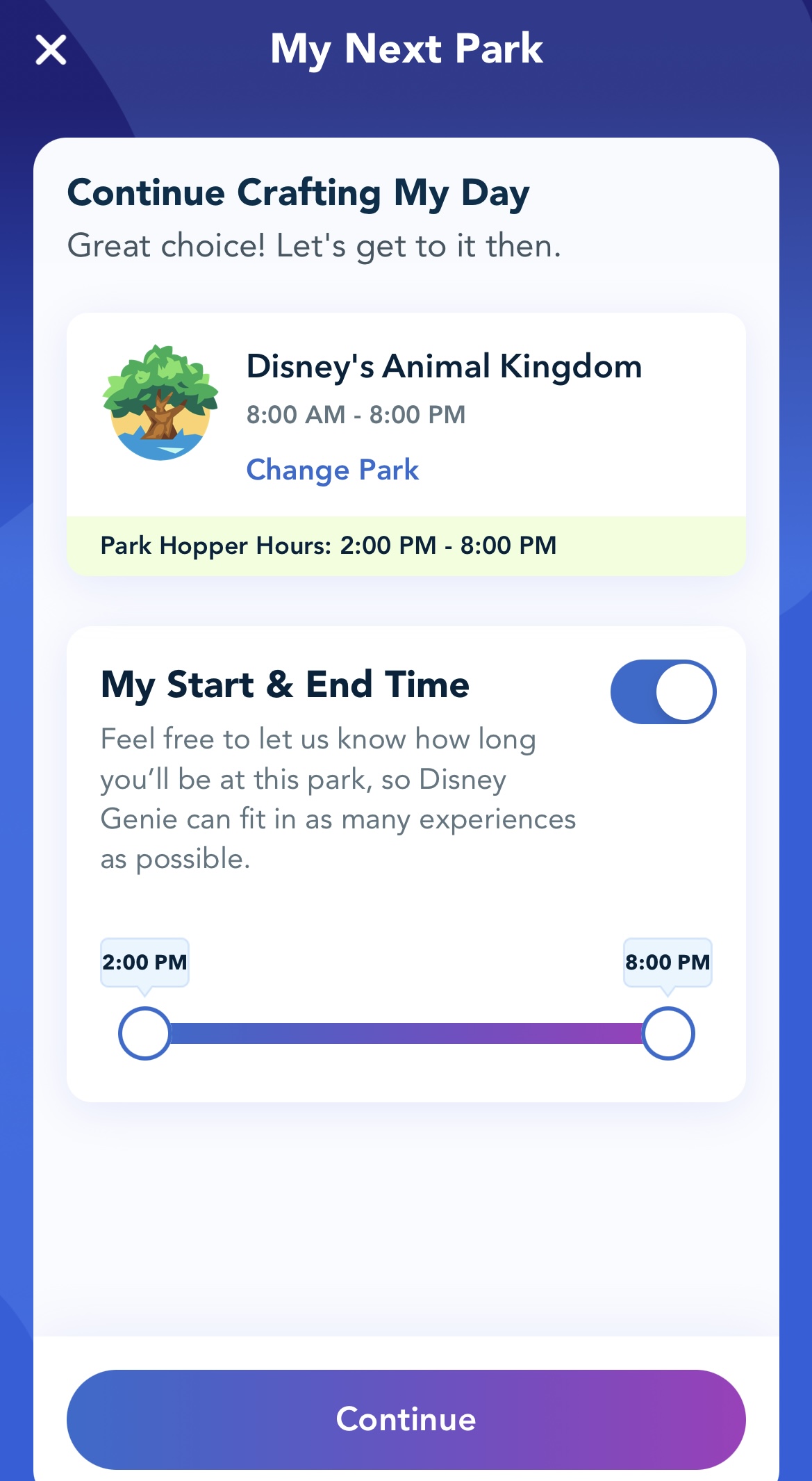
Task: Toggle off My Start & End Time
Action: pos(663,692)
